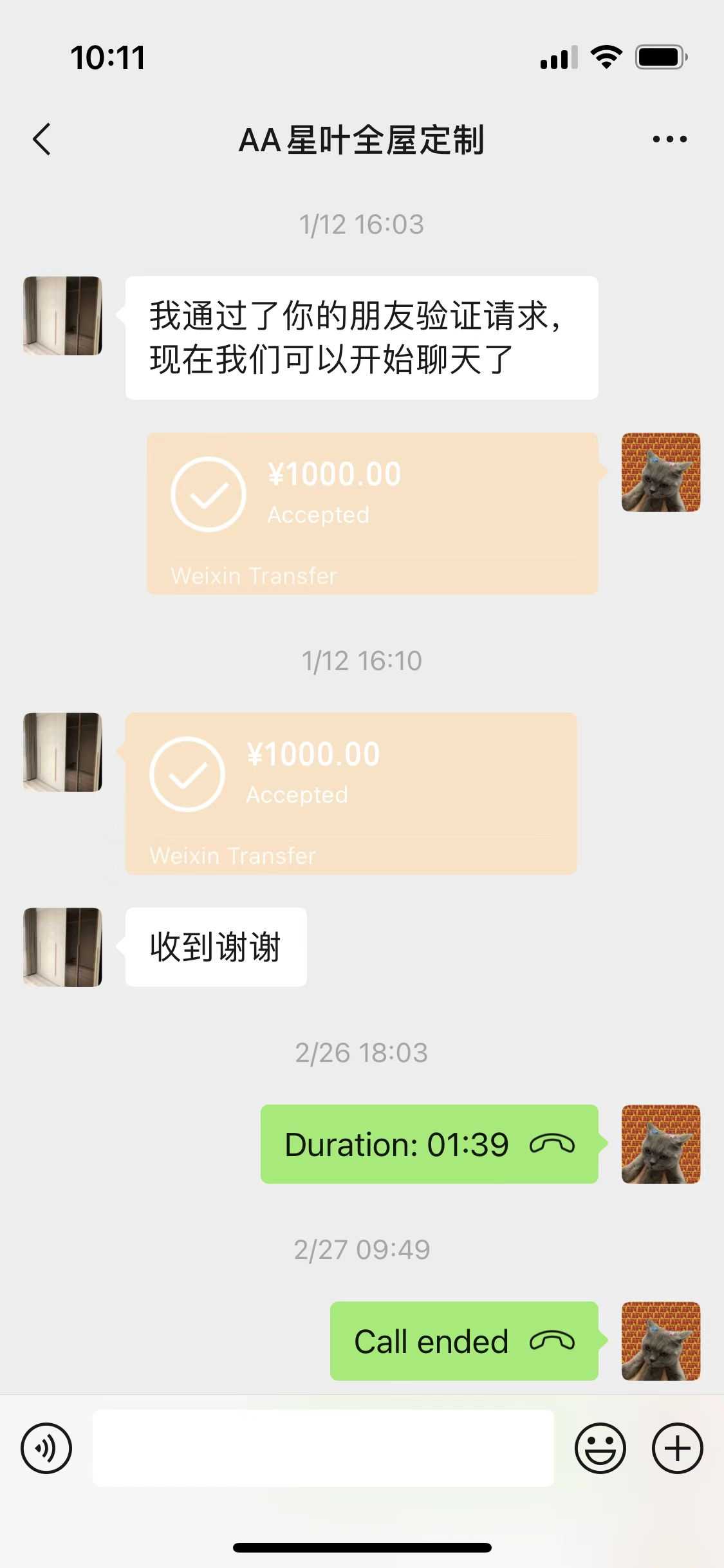The width and height of the screenshot is (724, 1568).
Task: Open the chat info overflow menu
Action: tap(669, 139)
